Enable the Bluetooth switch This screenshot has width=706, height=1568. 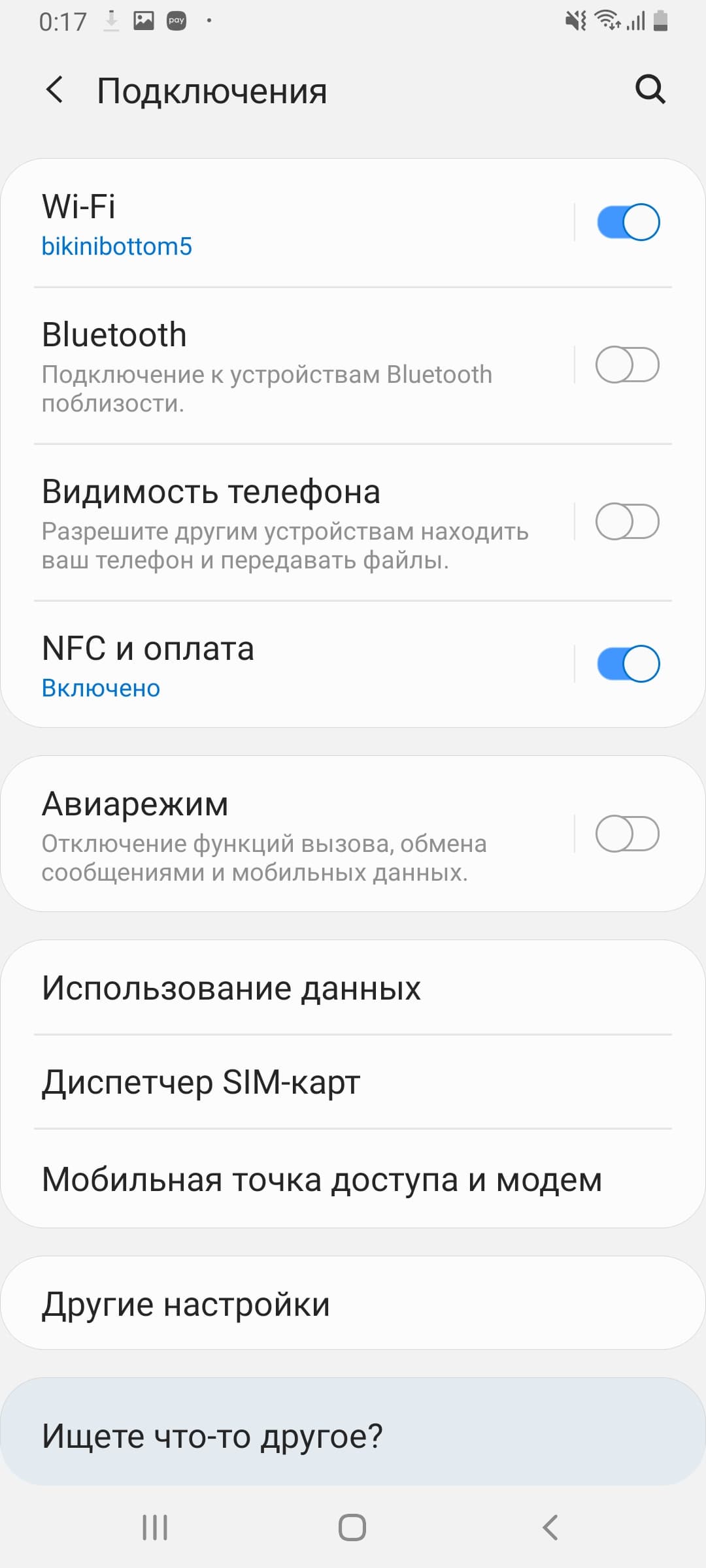coord(628,365)
